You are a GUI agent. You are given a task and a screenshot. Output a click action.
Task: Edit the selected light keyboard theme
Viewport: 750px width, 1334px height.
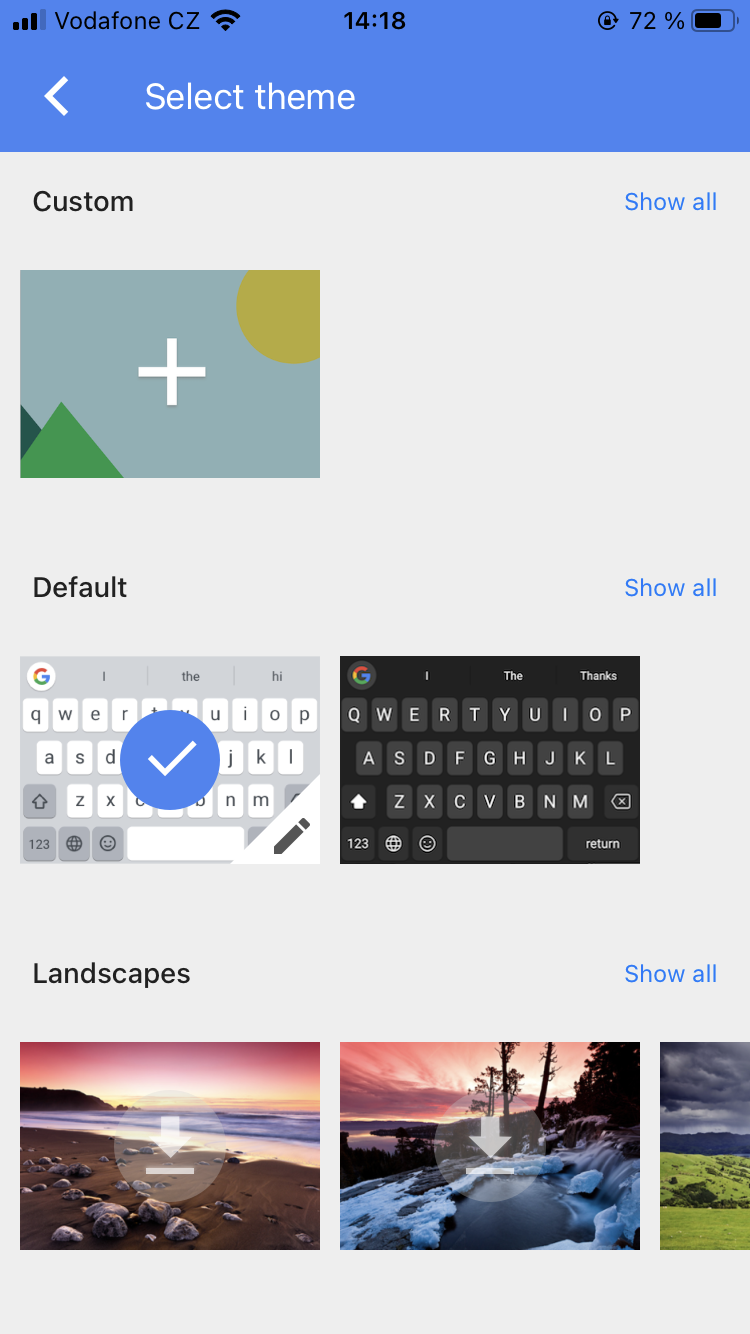290,835
